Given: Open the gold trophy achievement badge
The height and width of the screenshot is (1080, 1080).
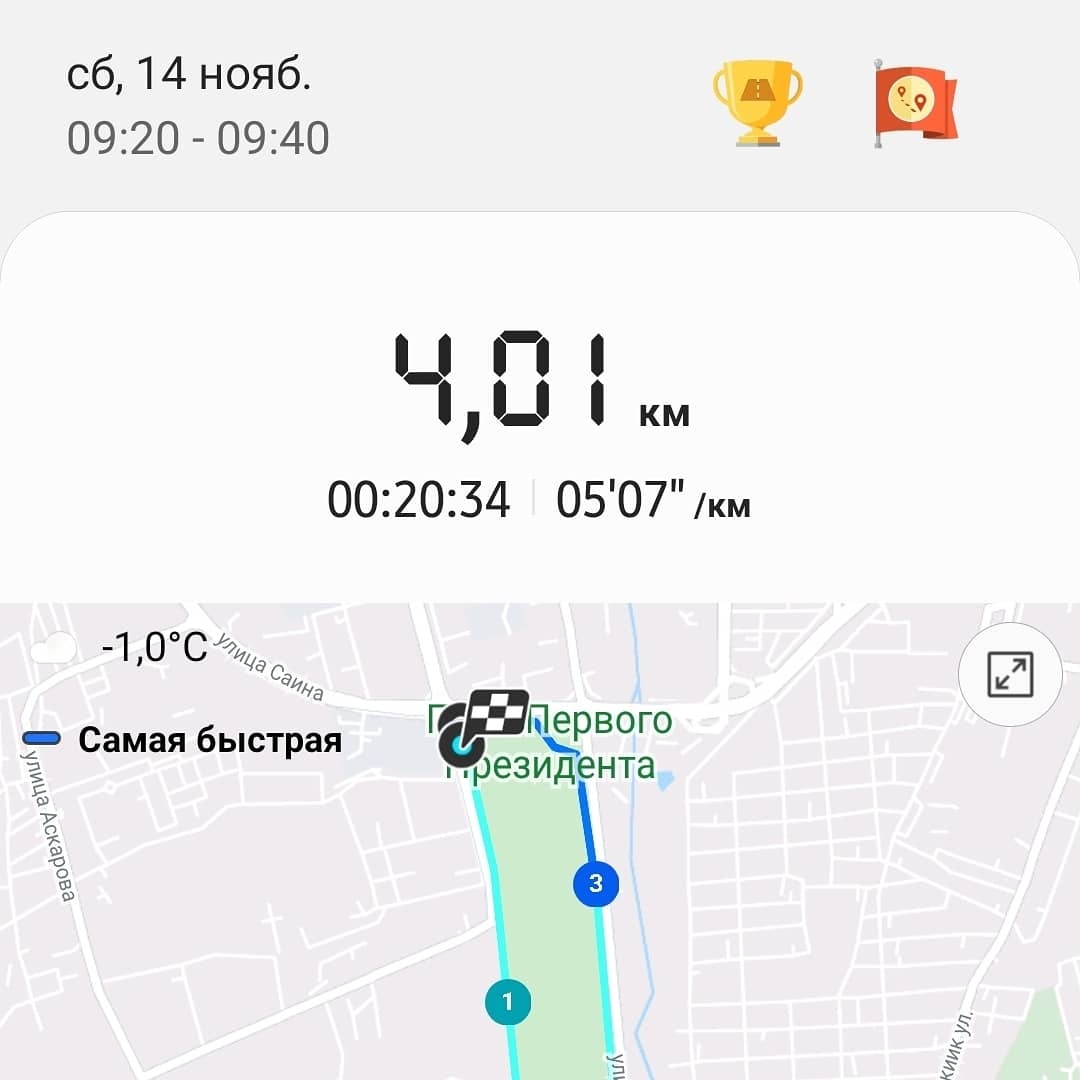Looking at the screenshot, I should click(757, 101).
